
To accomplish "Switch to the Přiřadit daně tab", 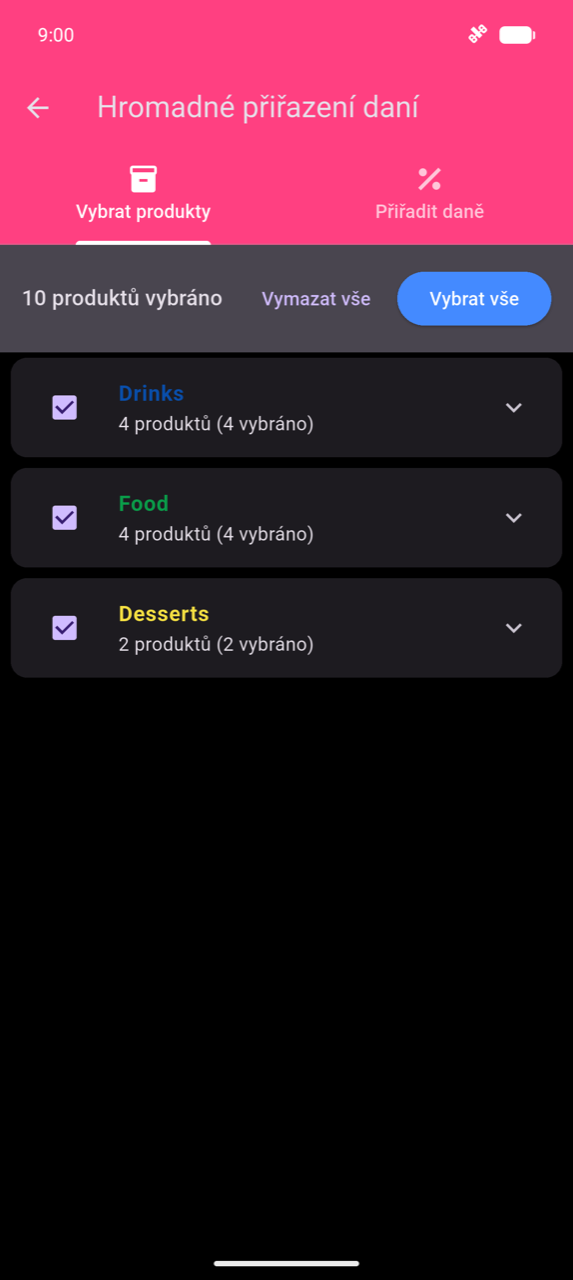I will pyautogui.click(x=429, y=195).
